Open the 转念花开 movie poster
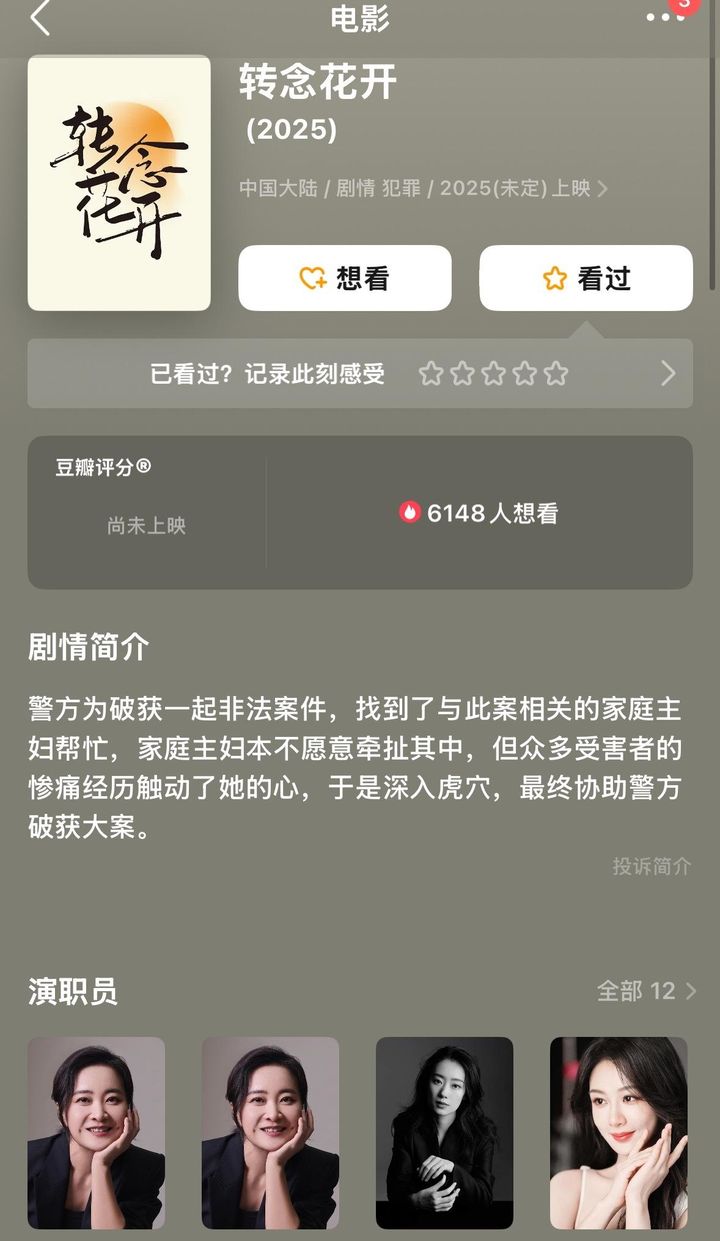The width and height of the screenshot is (720, 1241). 119,183
